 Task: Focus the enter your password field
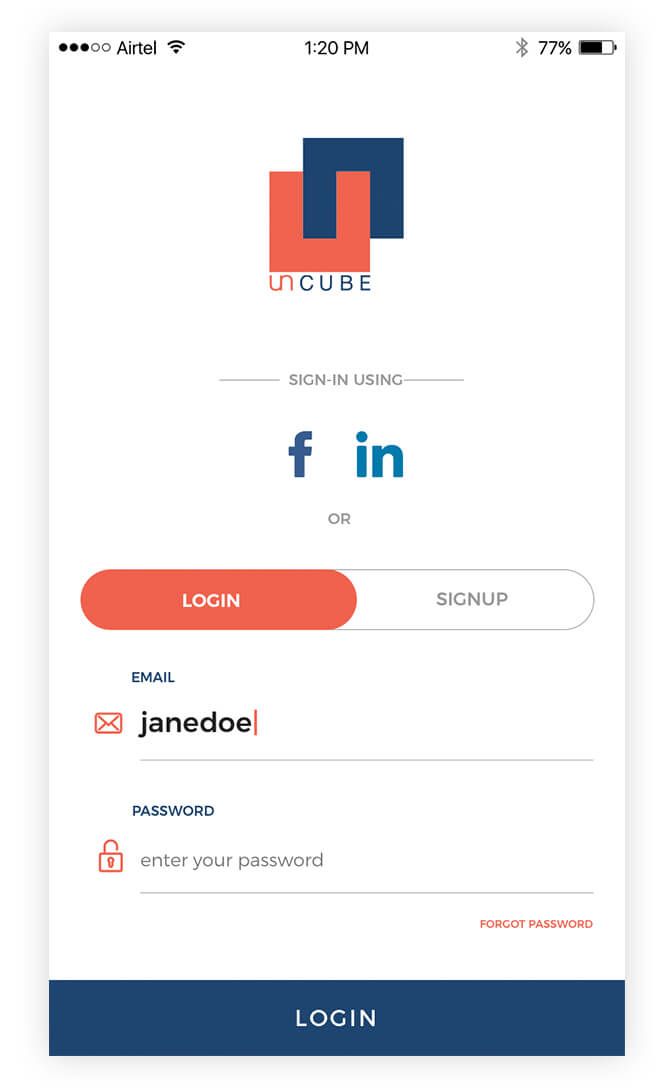click(x=366, y=861)
